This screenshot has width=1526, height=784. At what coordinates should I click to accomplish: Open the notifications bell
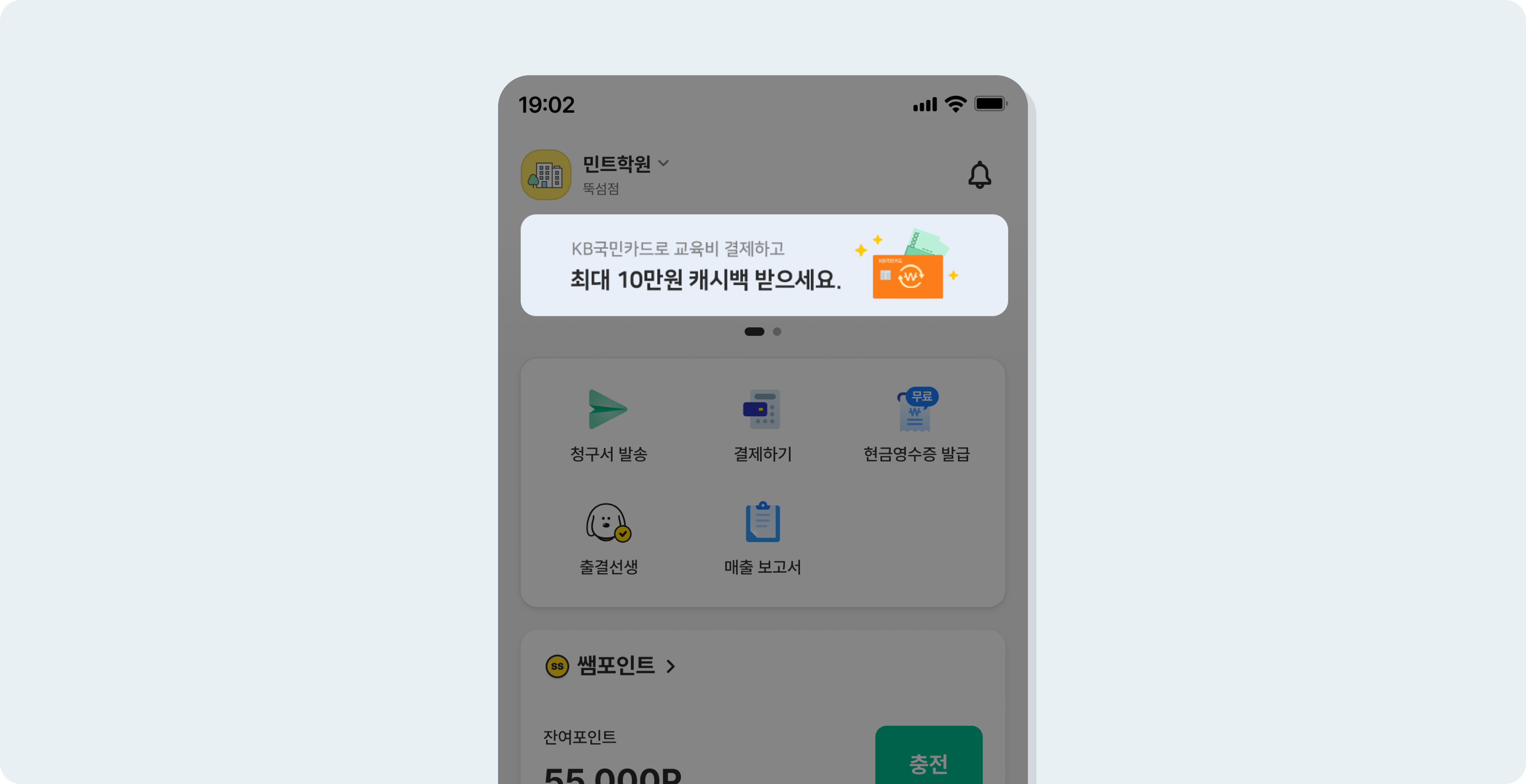click(979, 175)
